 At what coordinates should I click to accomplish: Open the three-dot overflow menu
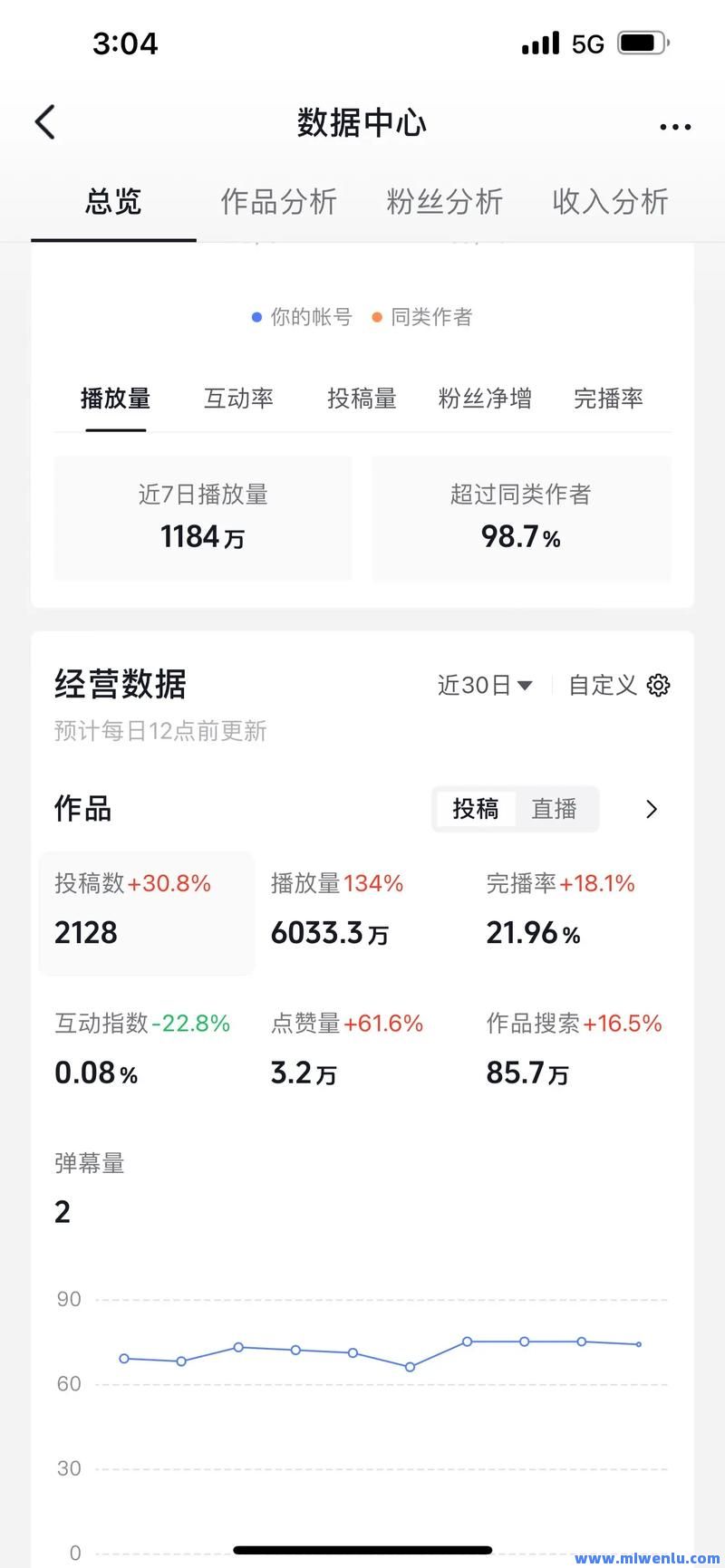675,127
